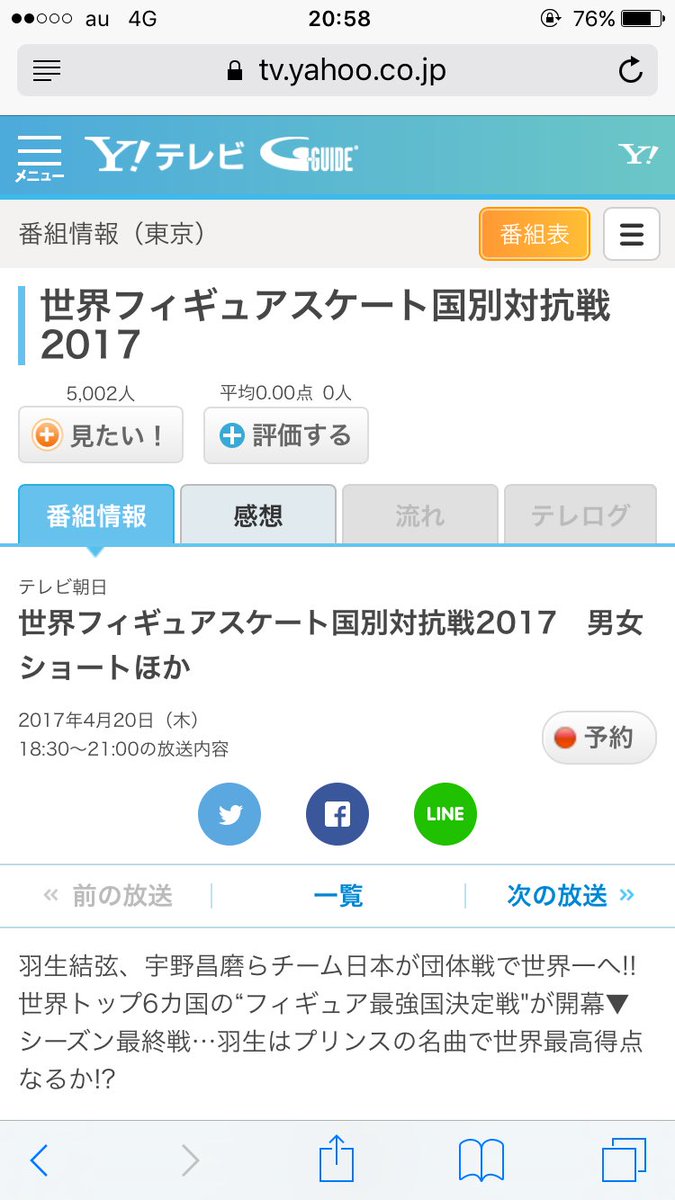Open the 一覧 broadcast list
675x1200 pixels.
coord(338,895)
